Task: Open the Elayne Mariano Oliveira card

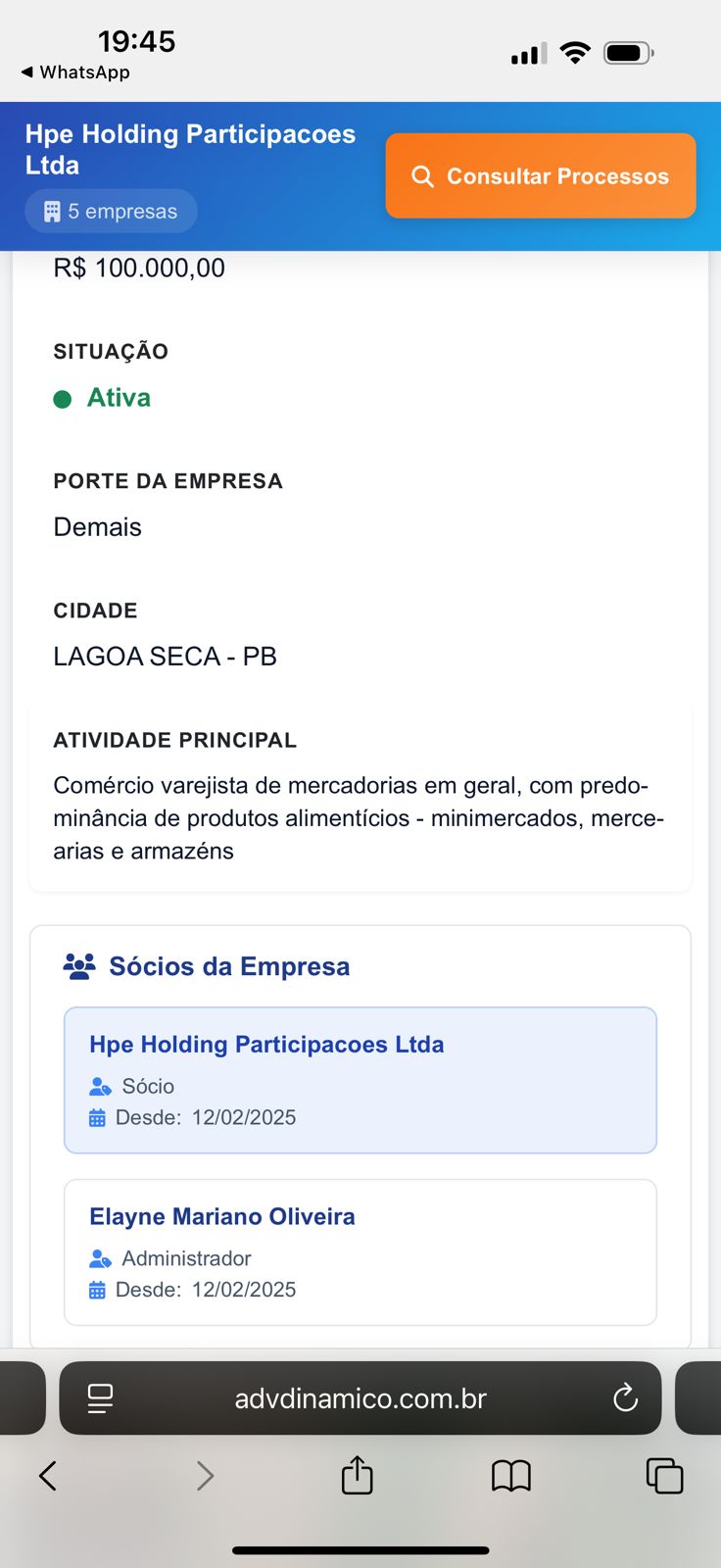Action: pyautogui.click(x=360, y=1252)
